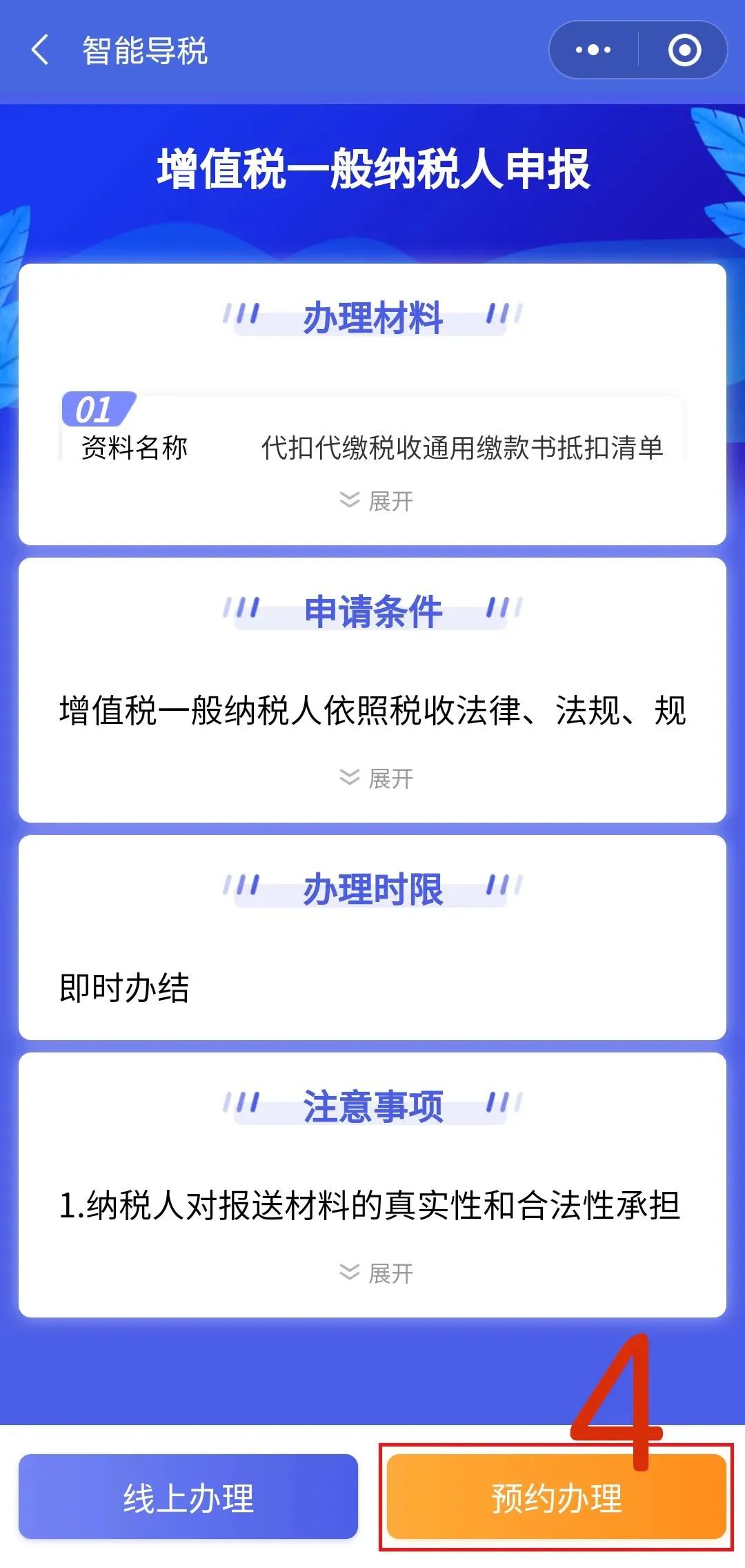Viewport: 745px width, 1568px height.
Task: Expand the 申请条件 section
Action: (377, 778)
